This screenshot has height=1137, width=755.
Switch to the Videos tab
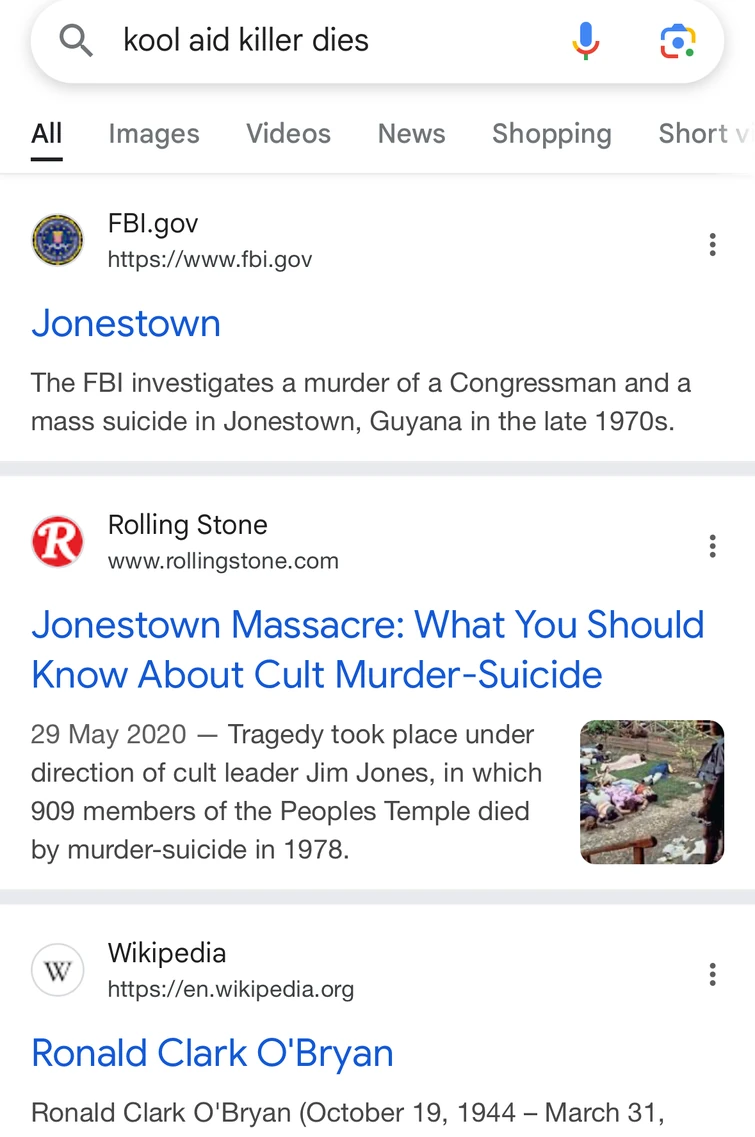tap(288, 133)
